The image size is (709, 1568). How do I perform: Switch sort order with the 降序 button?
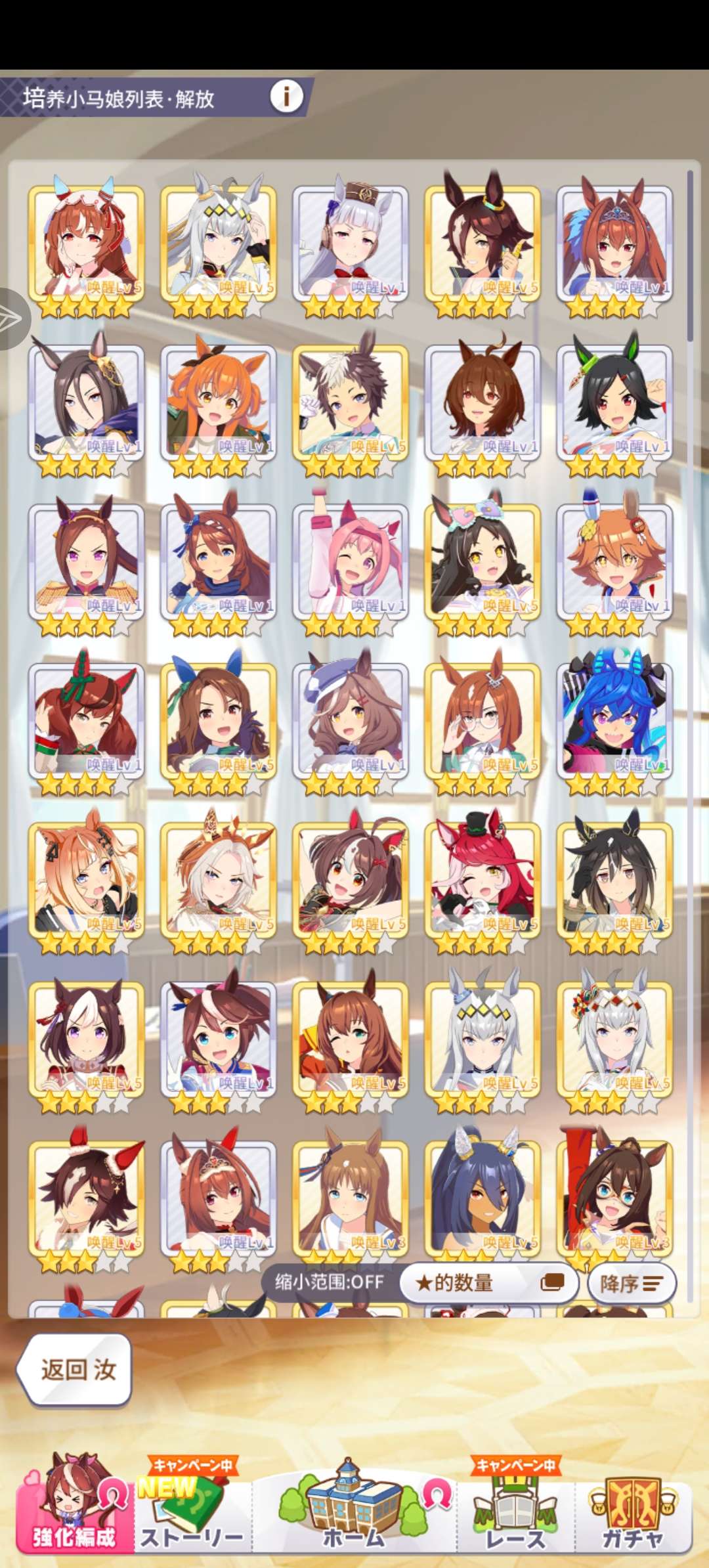[631, 1282]
